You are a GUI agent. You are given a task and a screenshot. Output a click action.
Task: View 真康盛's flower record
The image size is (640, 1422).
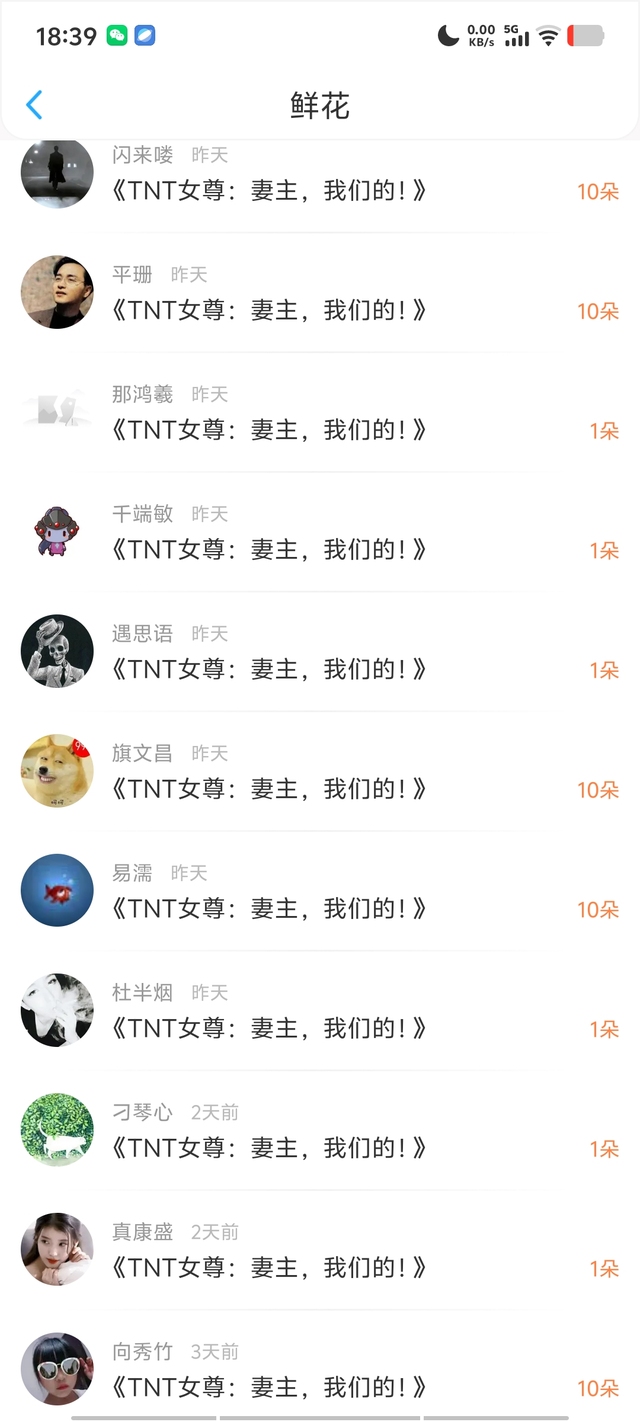pyautogui.click(x=320, y=1250)
